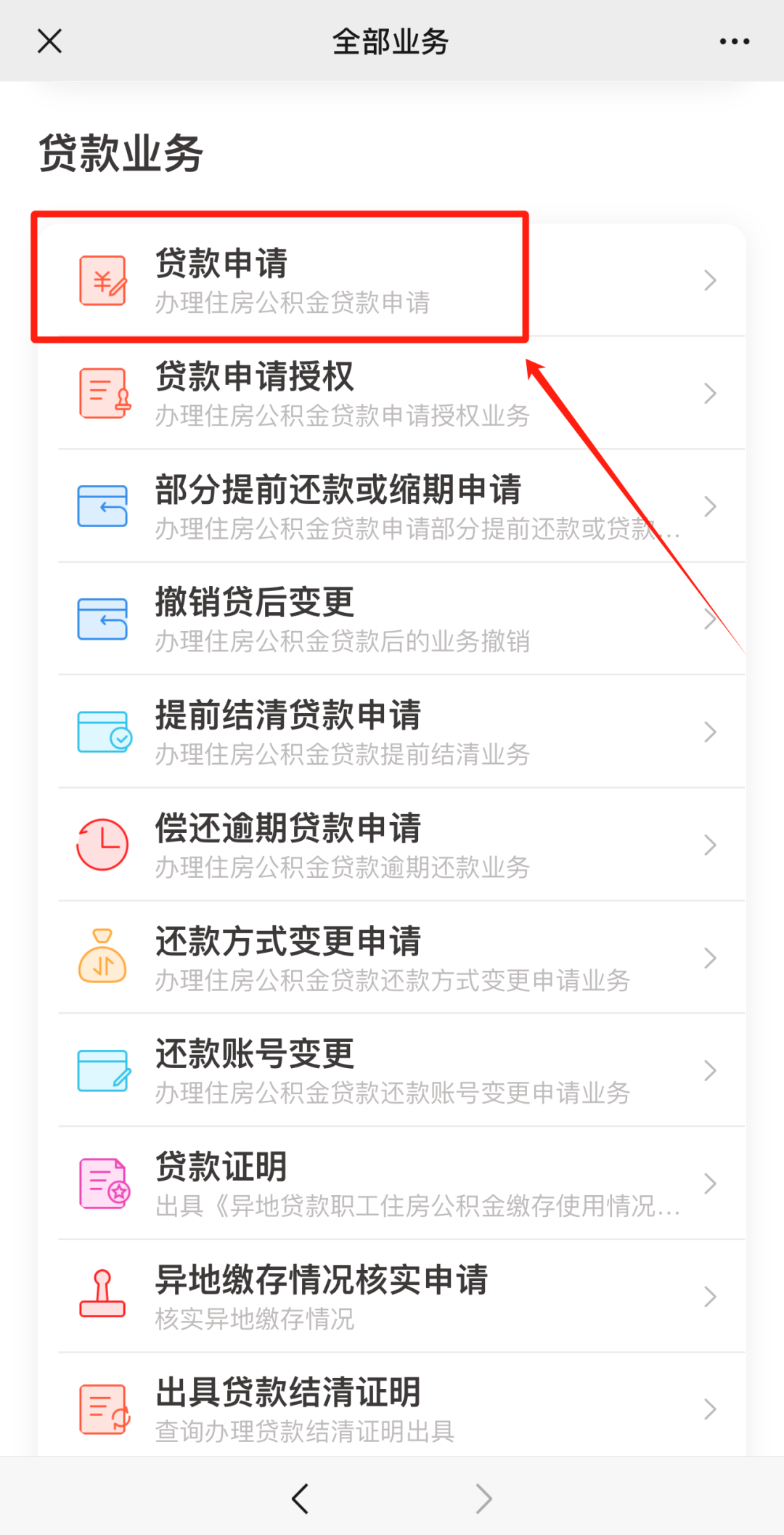The height and width of the screenshot is (1535, 784).
Task: Open the three-dot overflow menu
Action: pyautogui.click(x=734, y=41)
